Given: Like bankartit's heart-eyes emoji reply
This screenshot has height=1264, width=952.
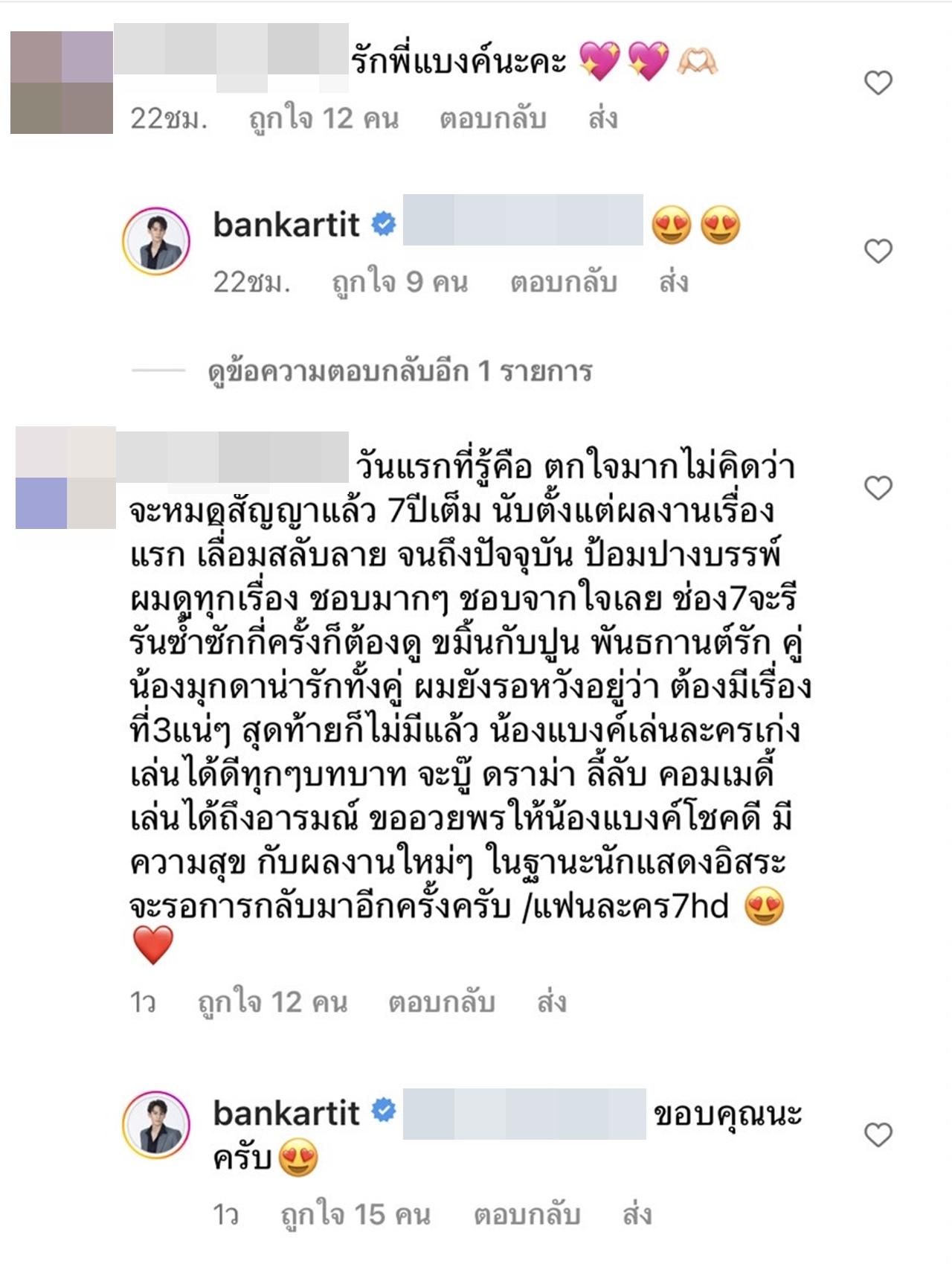Looking at the screenshot, I should [x=878, y=251].
